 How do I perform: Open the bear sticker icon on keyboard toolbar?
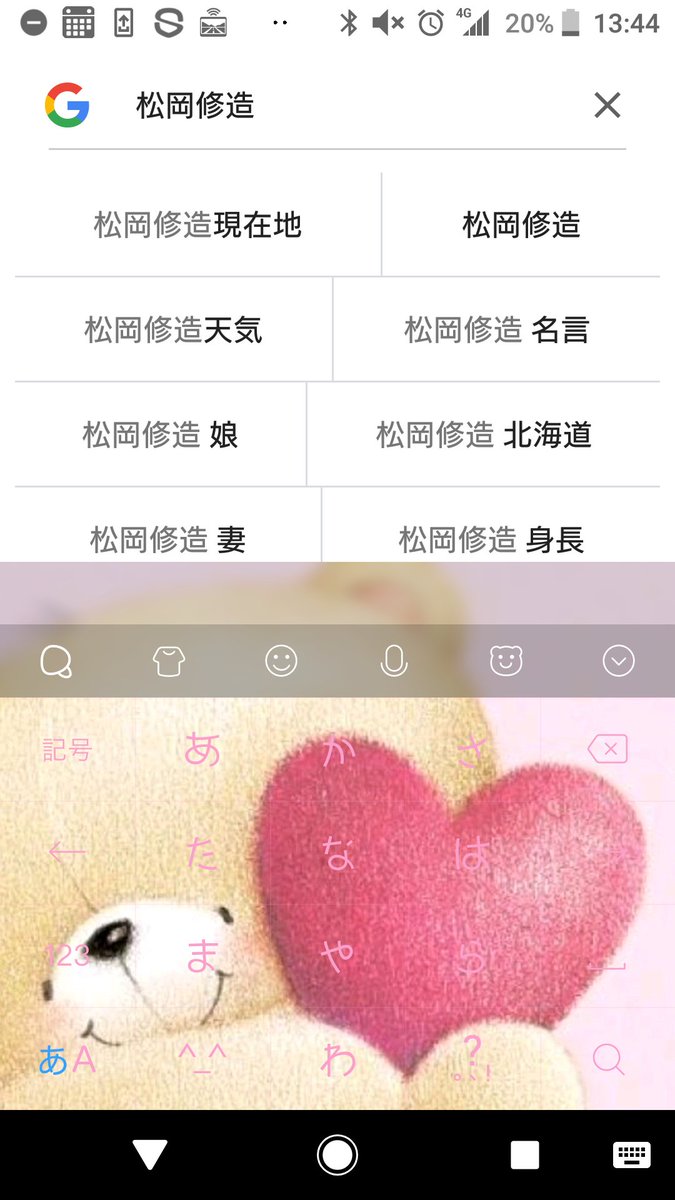506,660
